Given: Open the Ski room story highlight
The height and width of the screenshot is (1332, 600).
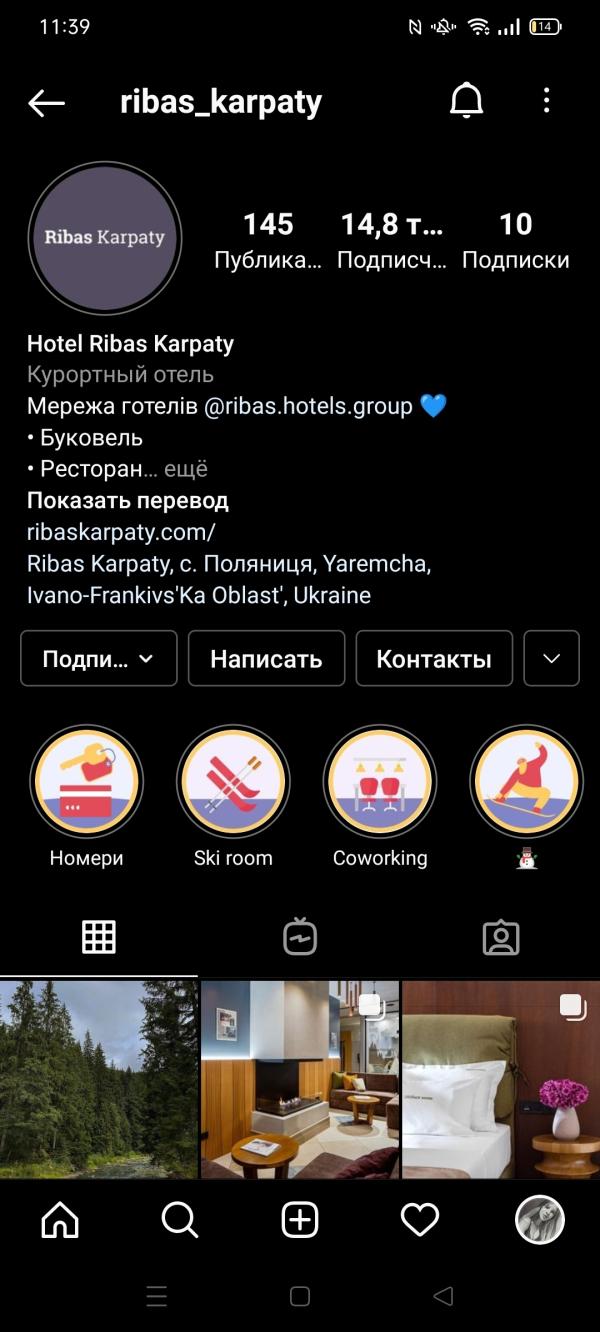Looking at the screenshot, I should [233, 782].
